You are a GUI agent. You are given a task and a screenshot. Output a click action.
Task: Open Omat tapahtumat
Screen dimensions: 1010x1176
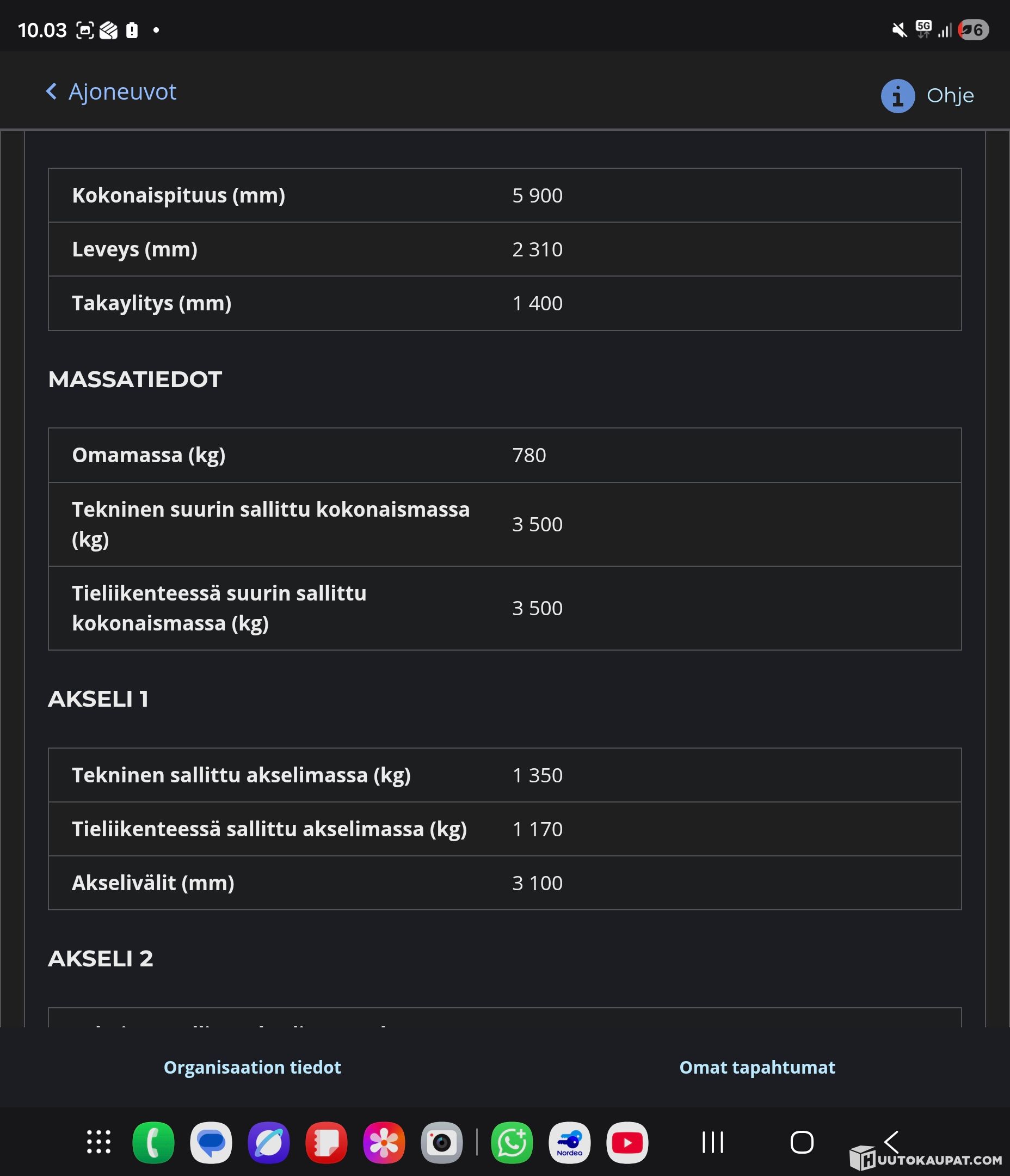(757, 1067)
